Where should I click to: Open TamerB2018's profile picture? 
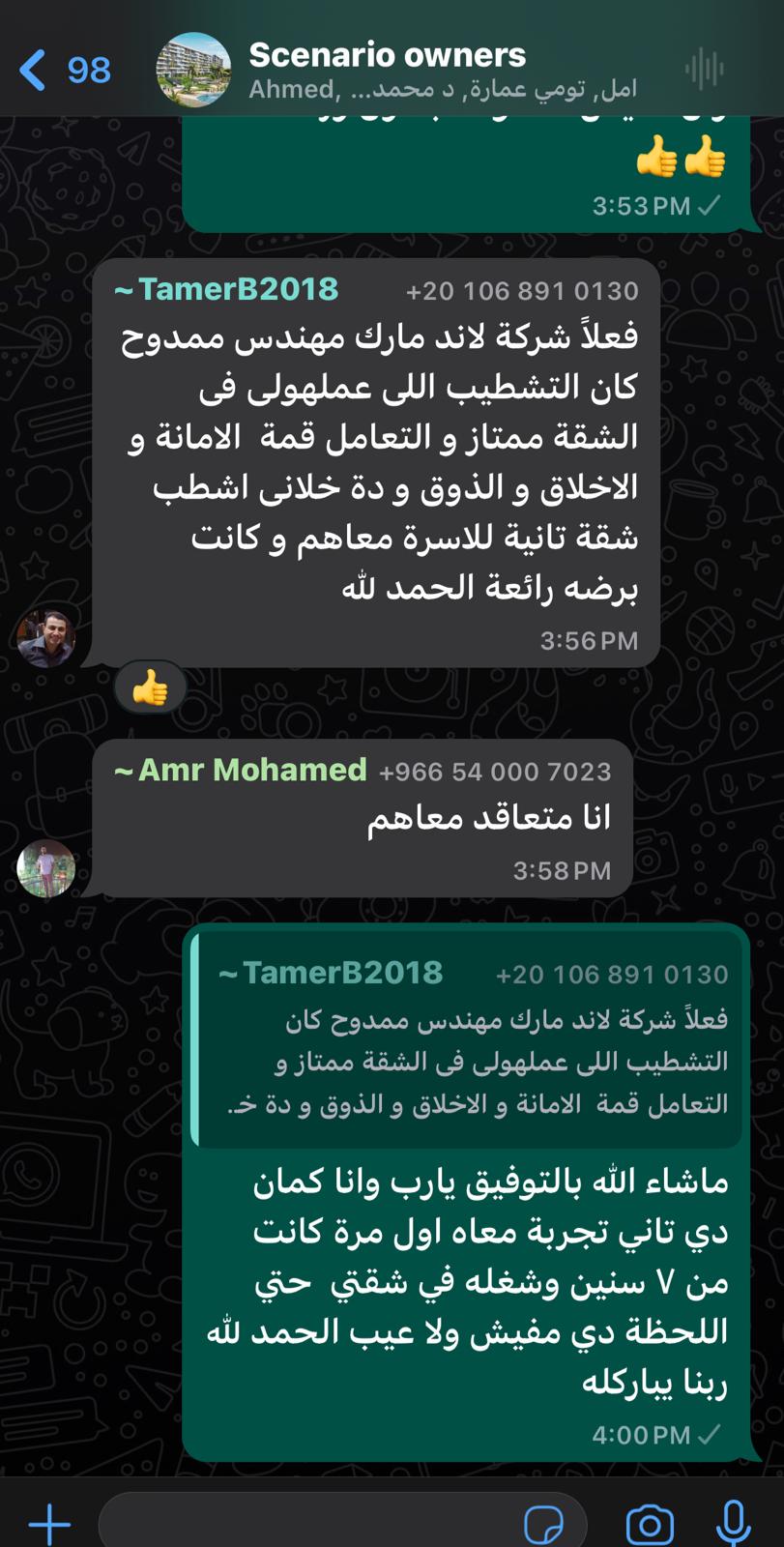[46, 639]
